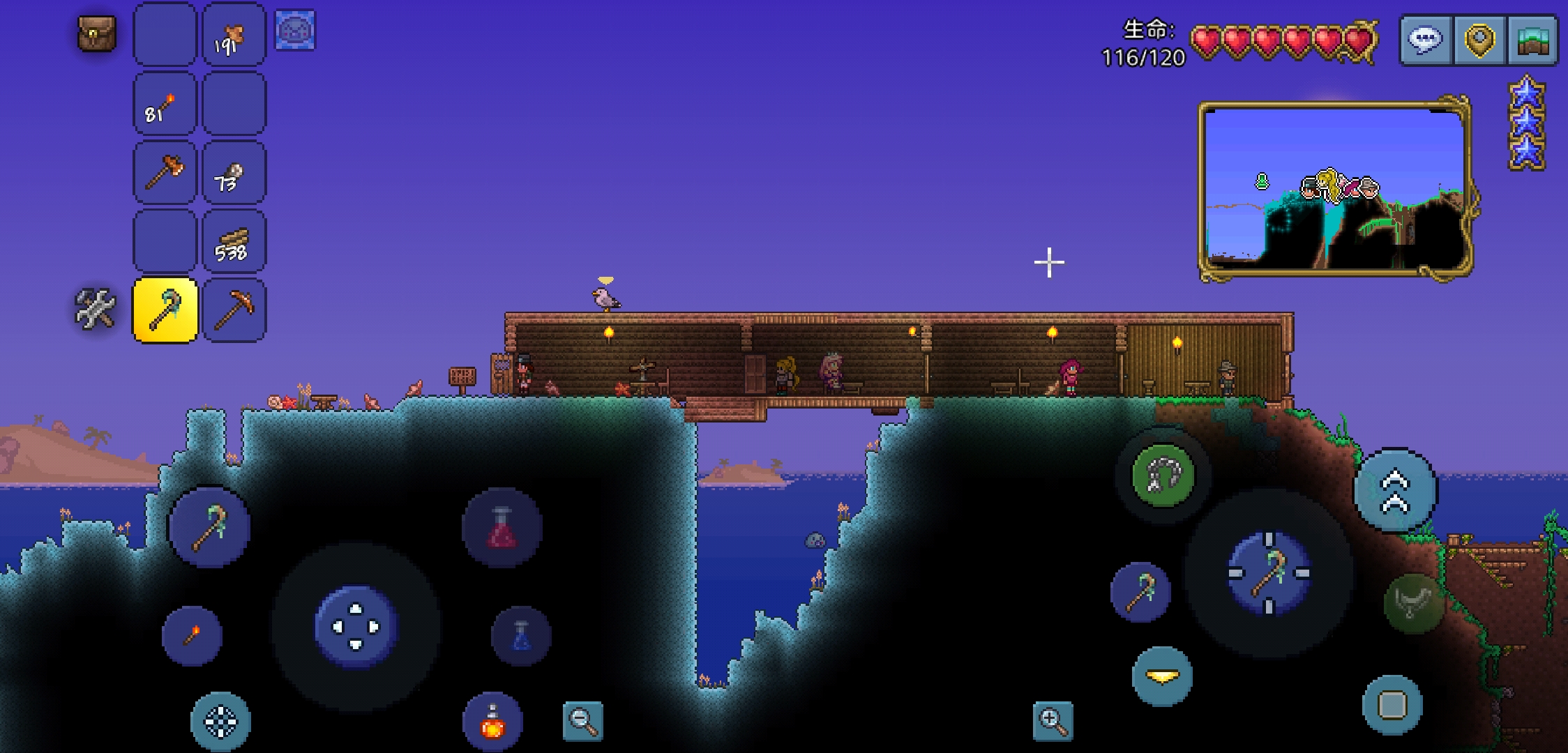Expand the minimap
This screenshot has height=753, width=1568.
(1334, 188)
